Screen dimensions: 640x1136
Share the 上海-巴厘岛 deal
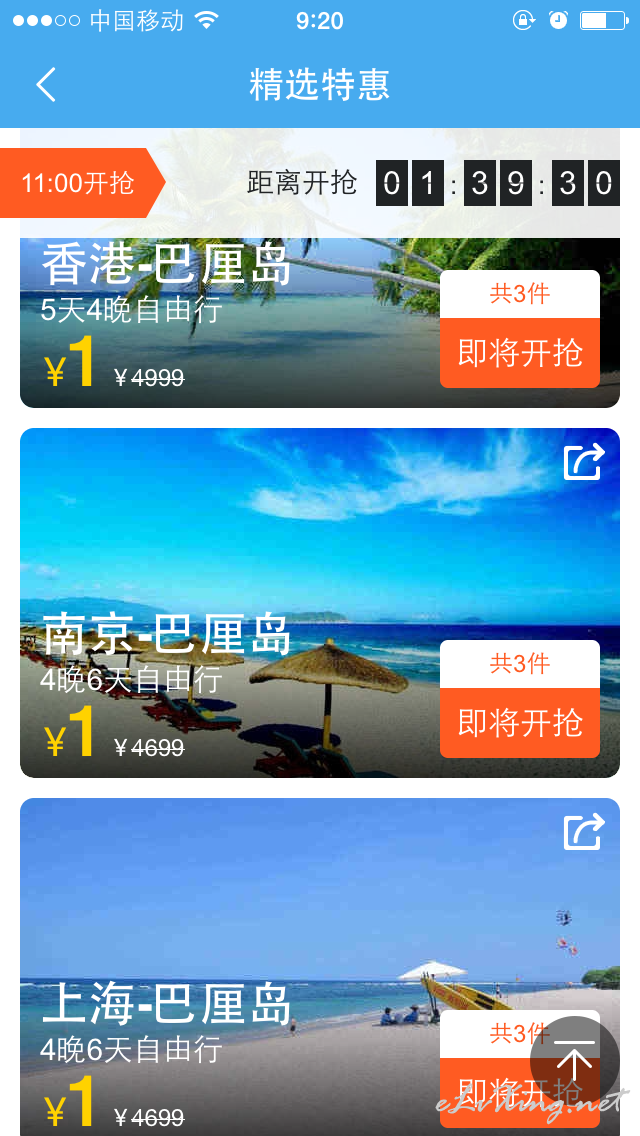tap(583, 832)
